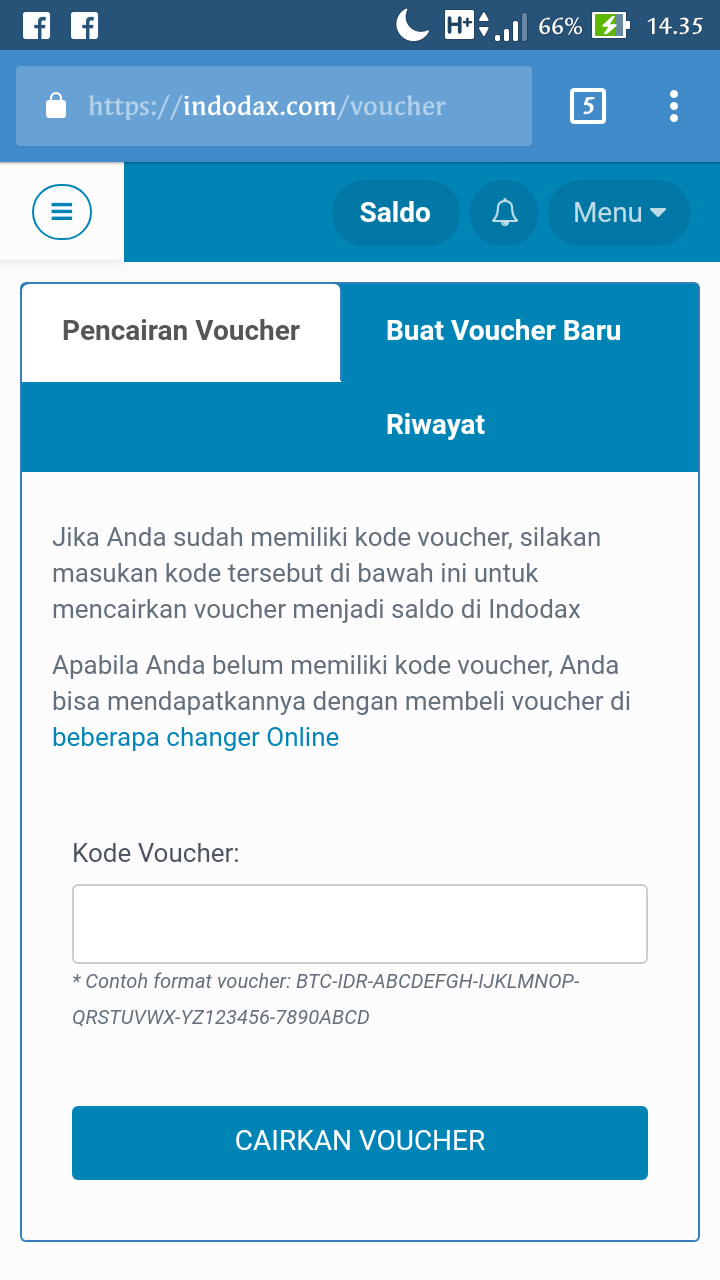Open the Riwayat tab

(x=436, y=425)
